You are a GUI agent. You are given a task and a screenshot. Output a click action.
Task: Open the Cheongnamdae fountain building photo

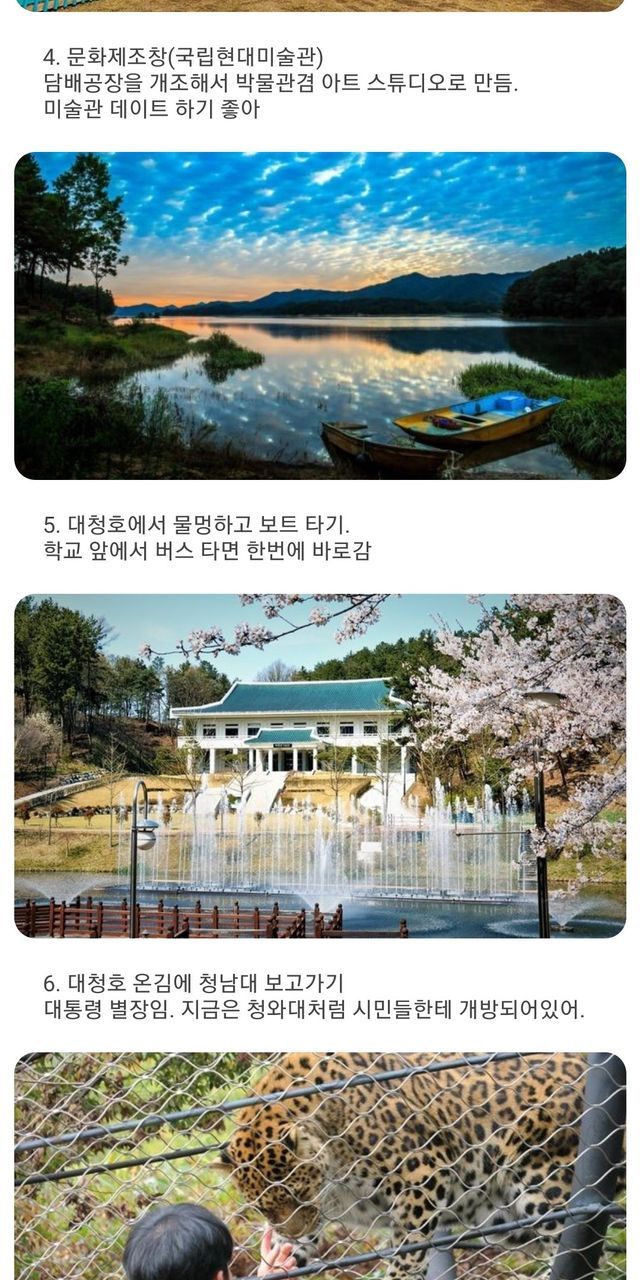click(320, 765)
